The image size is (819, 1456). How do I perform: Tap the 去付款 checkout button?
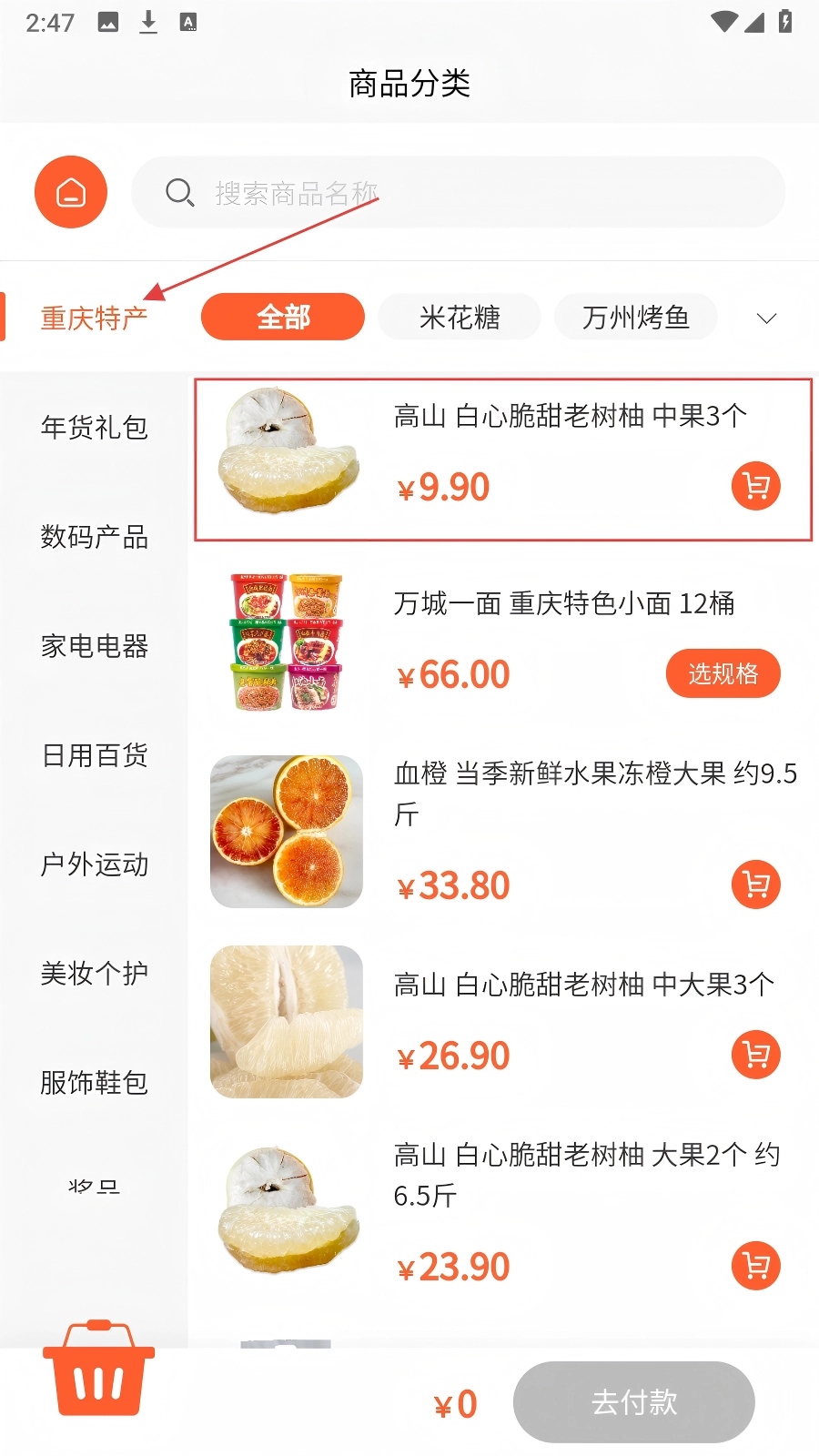click(634, 1401)
